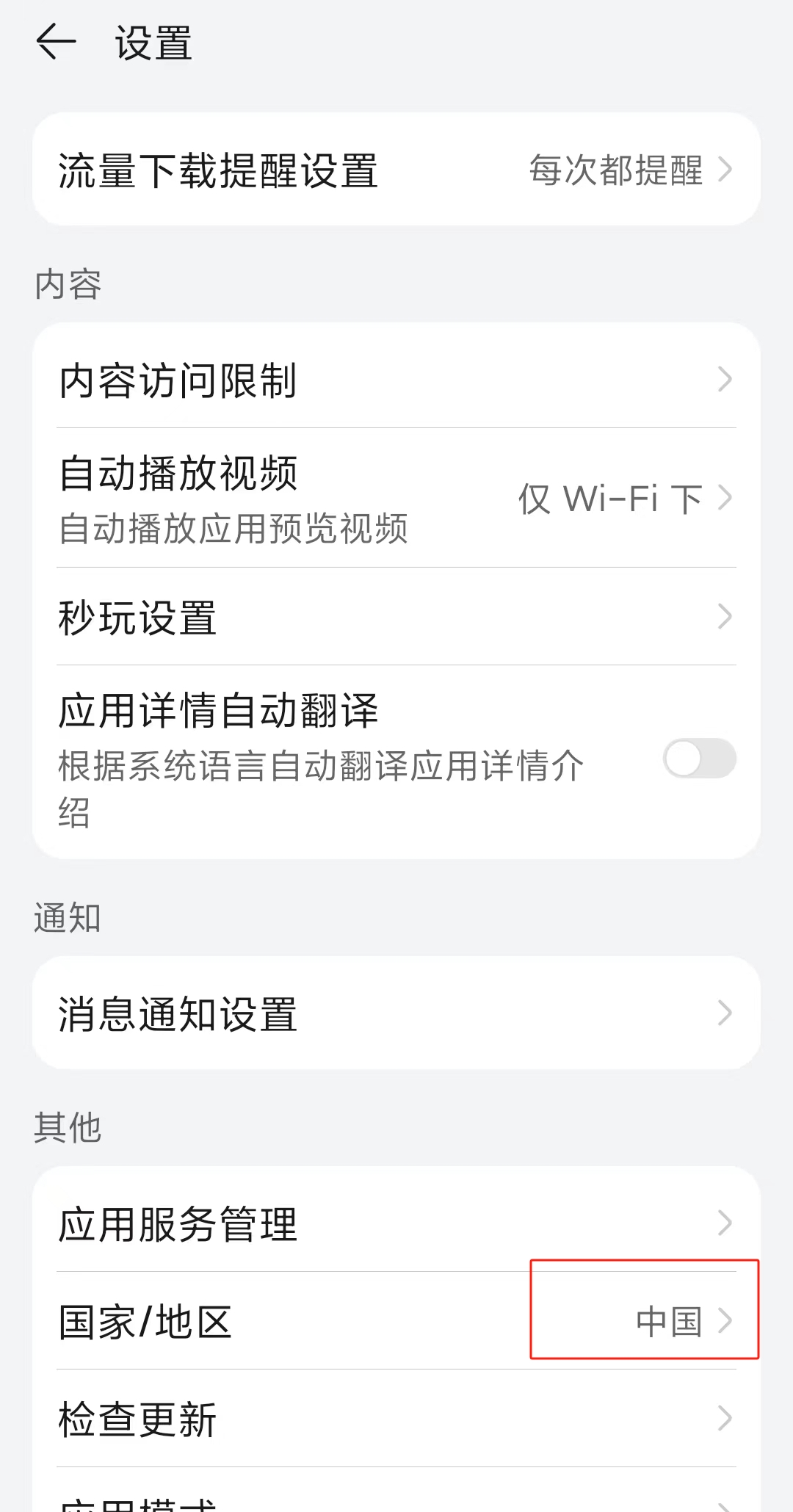The width and height of the screenshot is (793, 1512).
Task: Open 秒玩设置
Action: 396,617
